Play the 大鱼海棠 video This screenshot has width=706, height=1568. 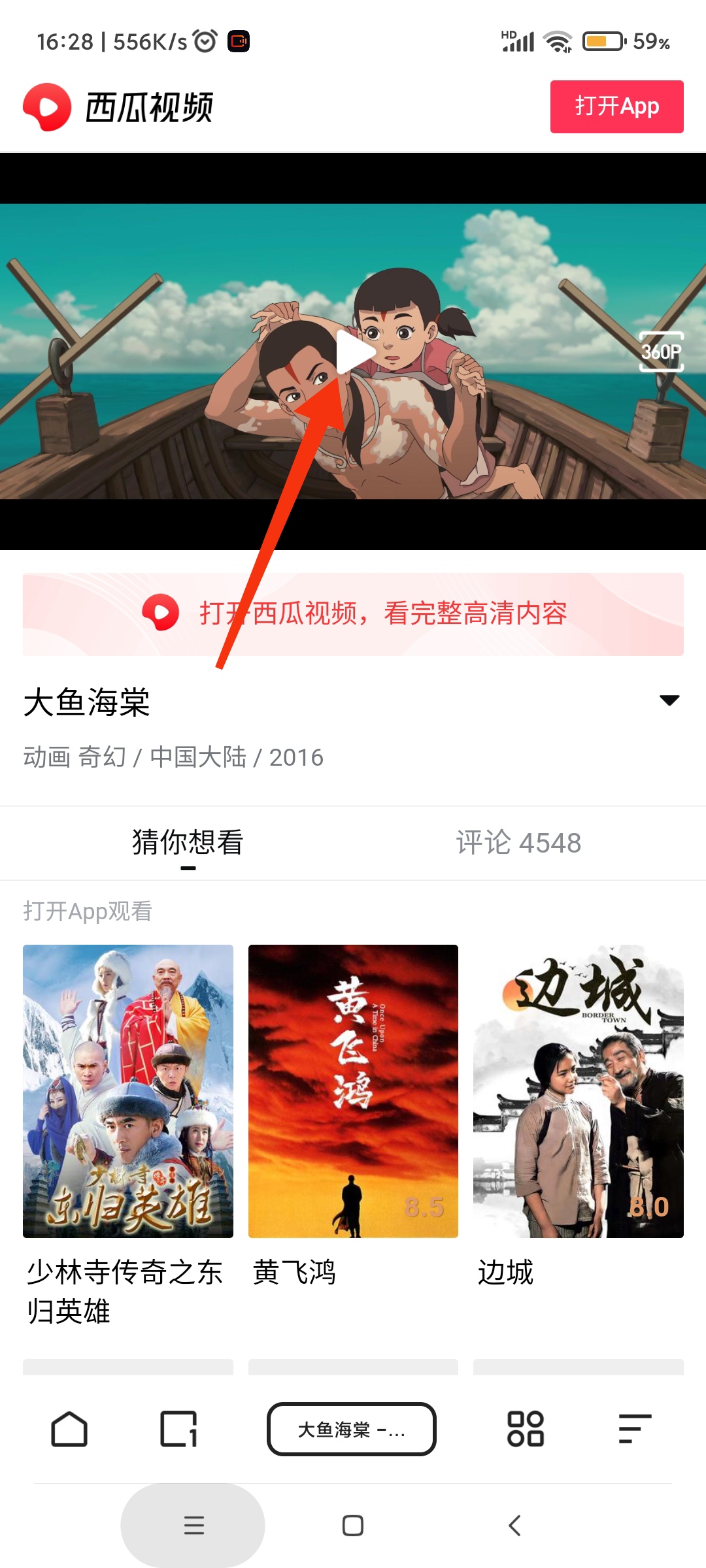tap(354, 351)
